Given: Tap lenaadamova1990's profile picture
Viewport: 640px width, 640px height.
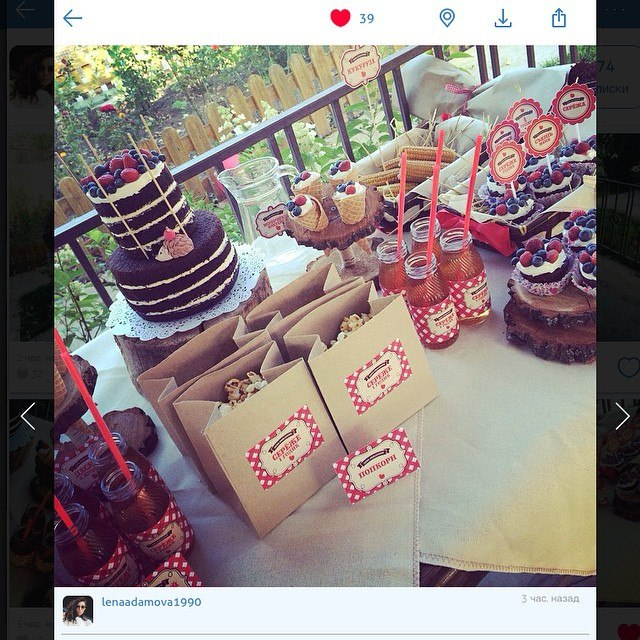Looking at the screenshot, I should click(x=78, y=608).
